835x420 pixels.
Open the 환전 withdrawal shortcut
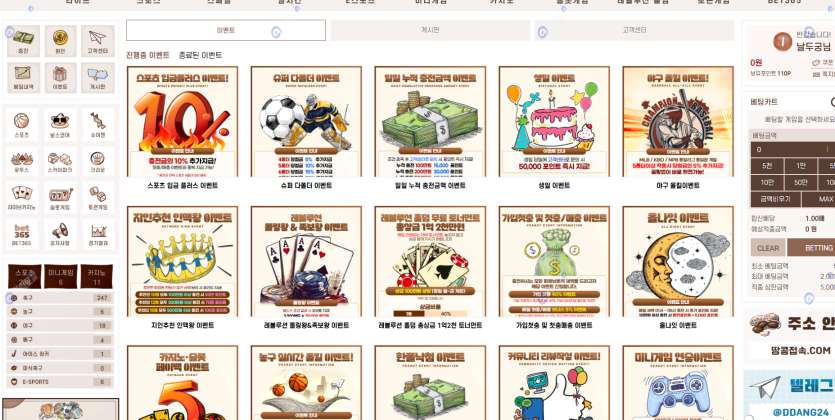point(60,41)
